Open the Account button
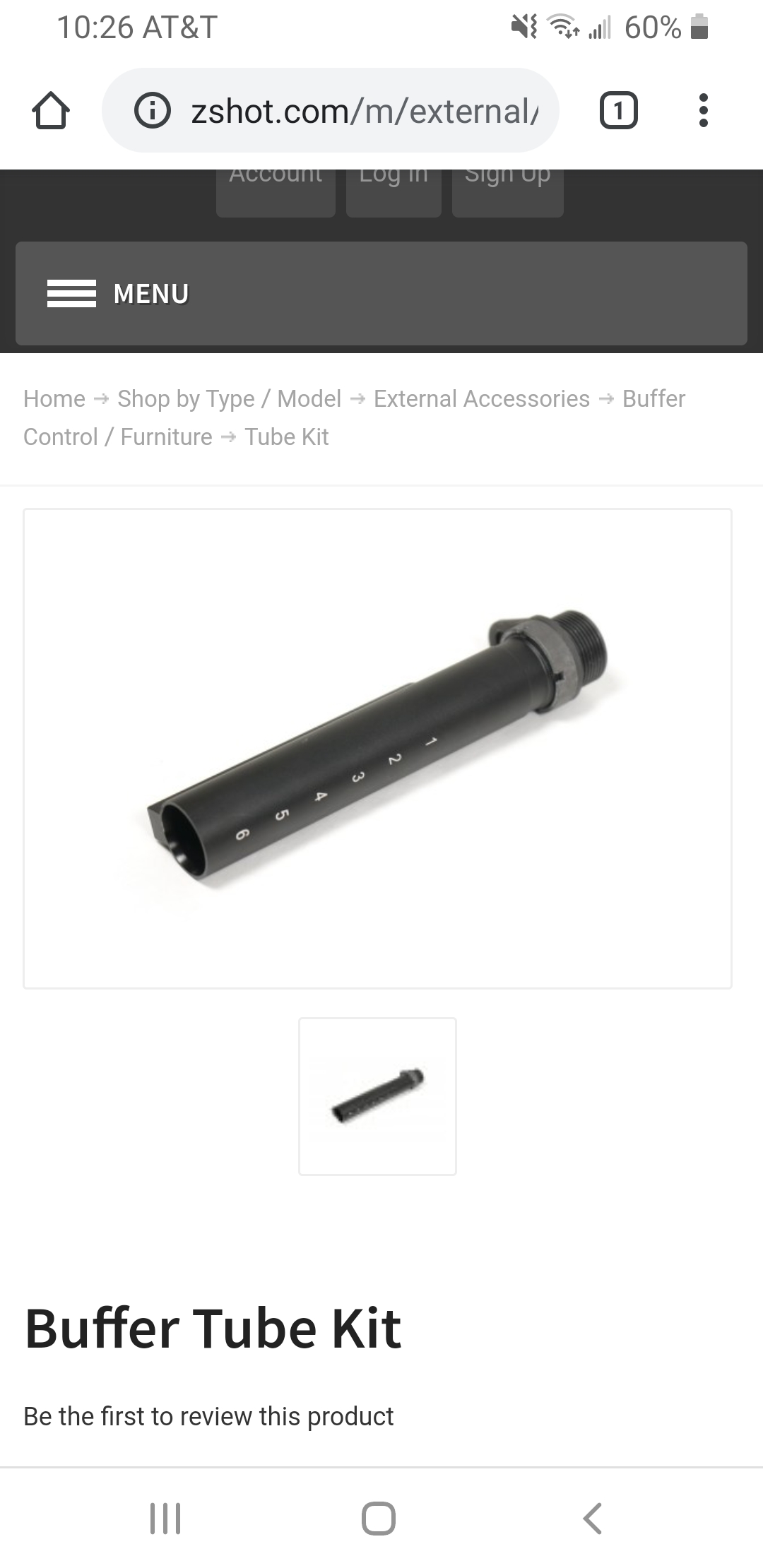Viewport: 763px width, 1568px height. click(276, 192)
